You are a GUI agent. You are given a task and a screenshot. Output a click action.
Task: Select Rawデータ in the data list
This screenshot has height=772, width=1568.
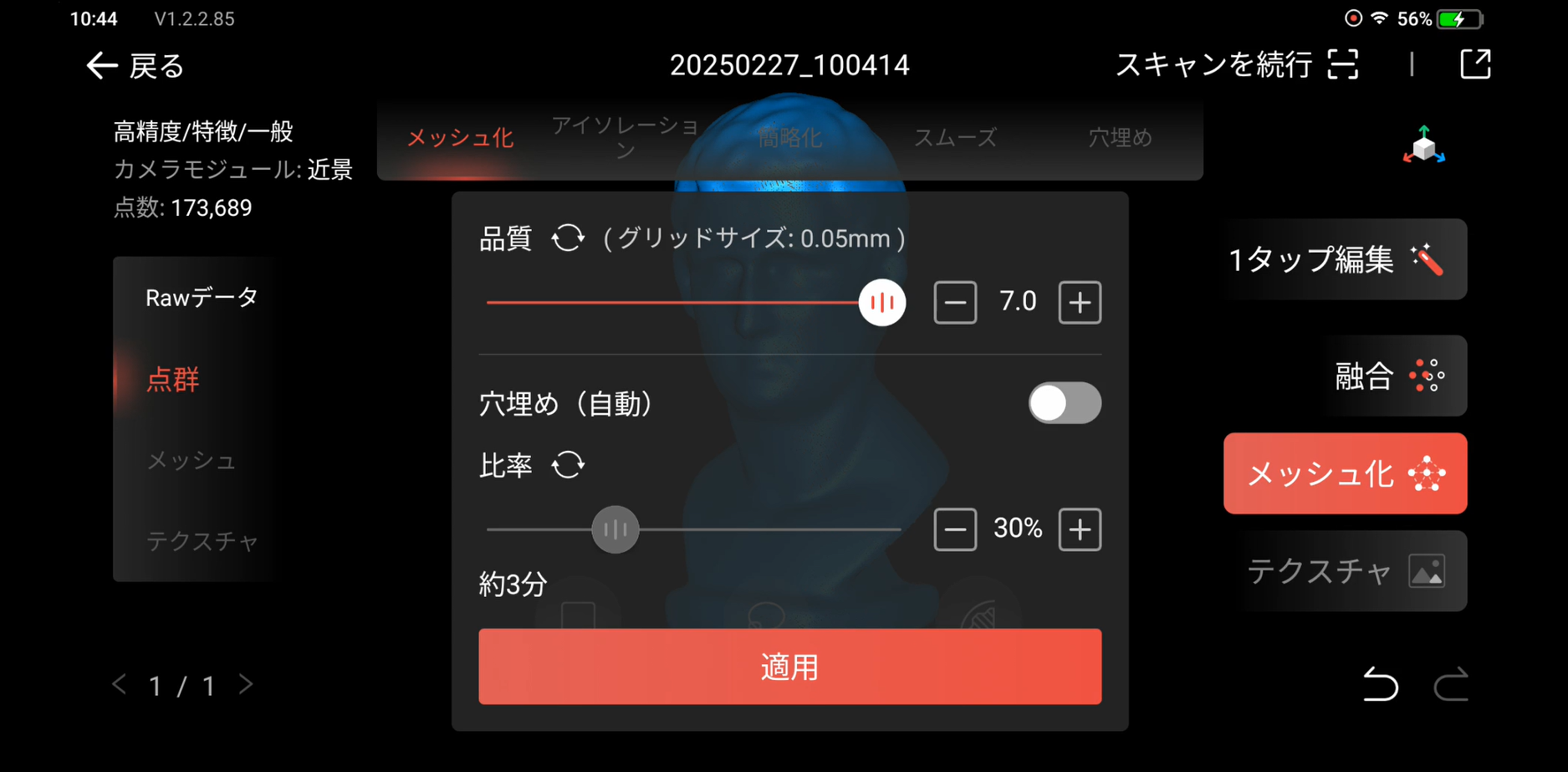(x=202, y=298)
